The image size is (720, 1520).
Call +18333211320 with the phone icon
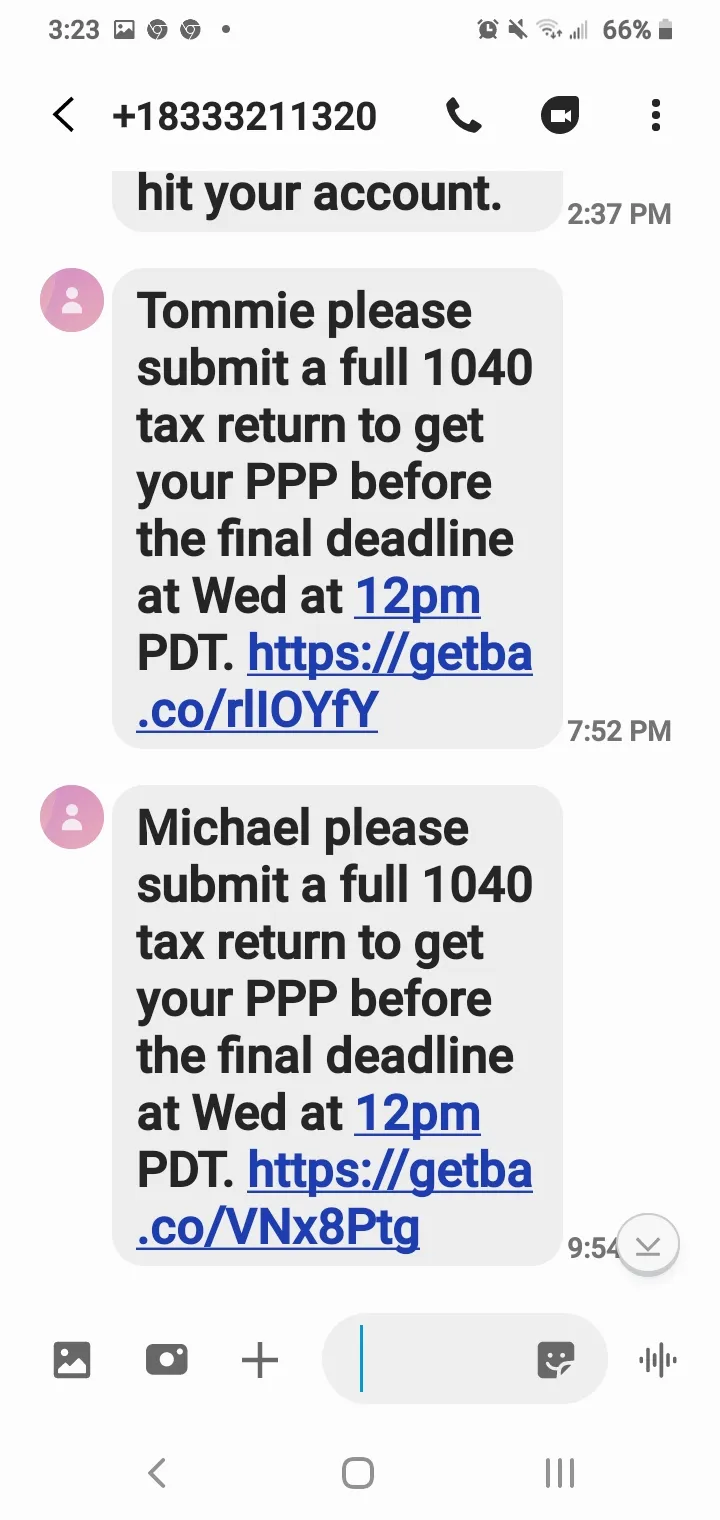(x=464, y=116)
